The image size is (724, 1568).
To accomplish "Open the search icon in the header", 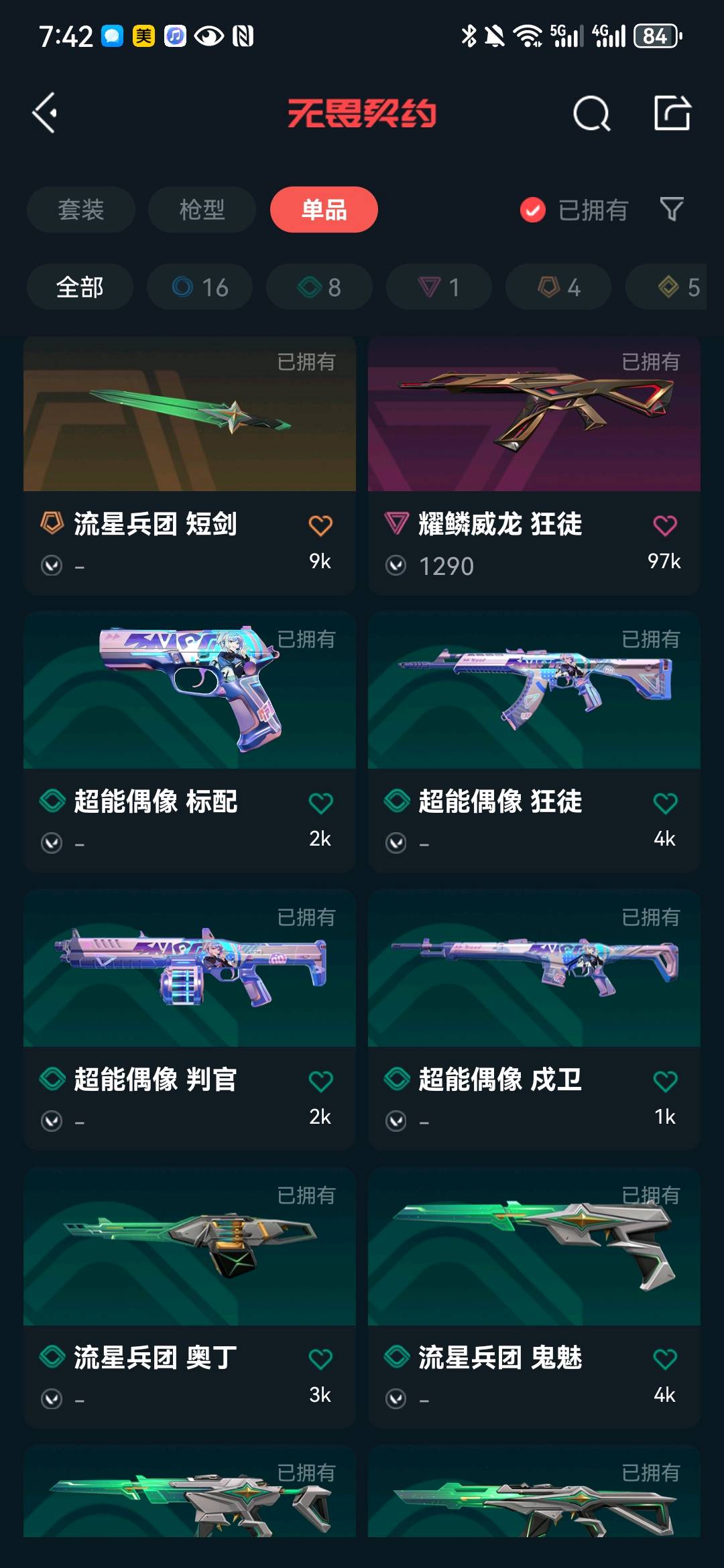I will (591, 113).
